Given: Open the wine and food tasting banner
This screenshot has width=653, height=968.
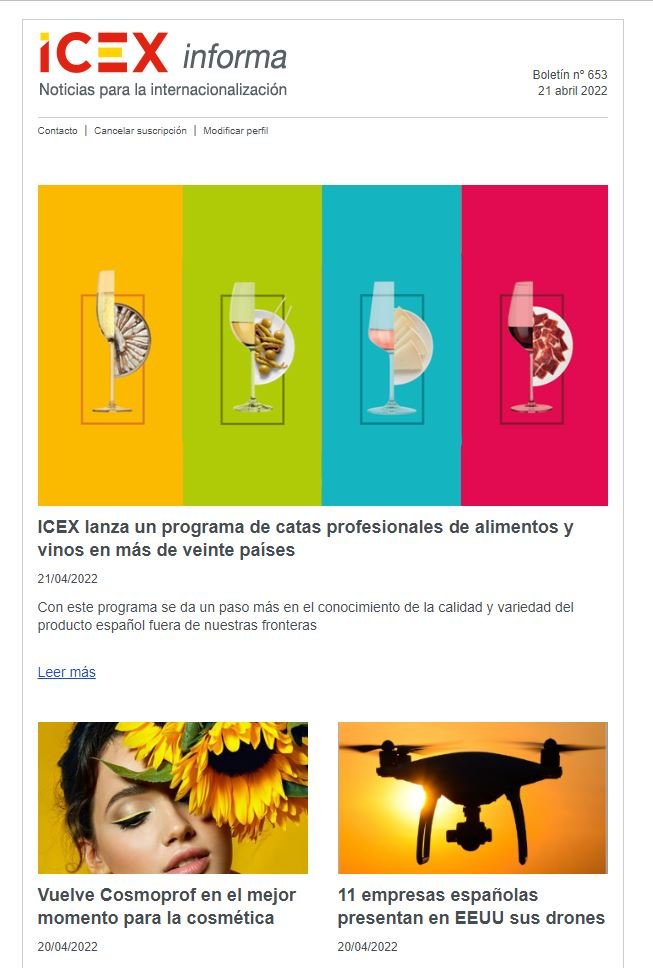Looking at the screenshot, I should click(x=322, y=345).
